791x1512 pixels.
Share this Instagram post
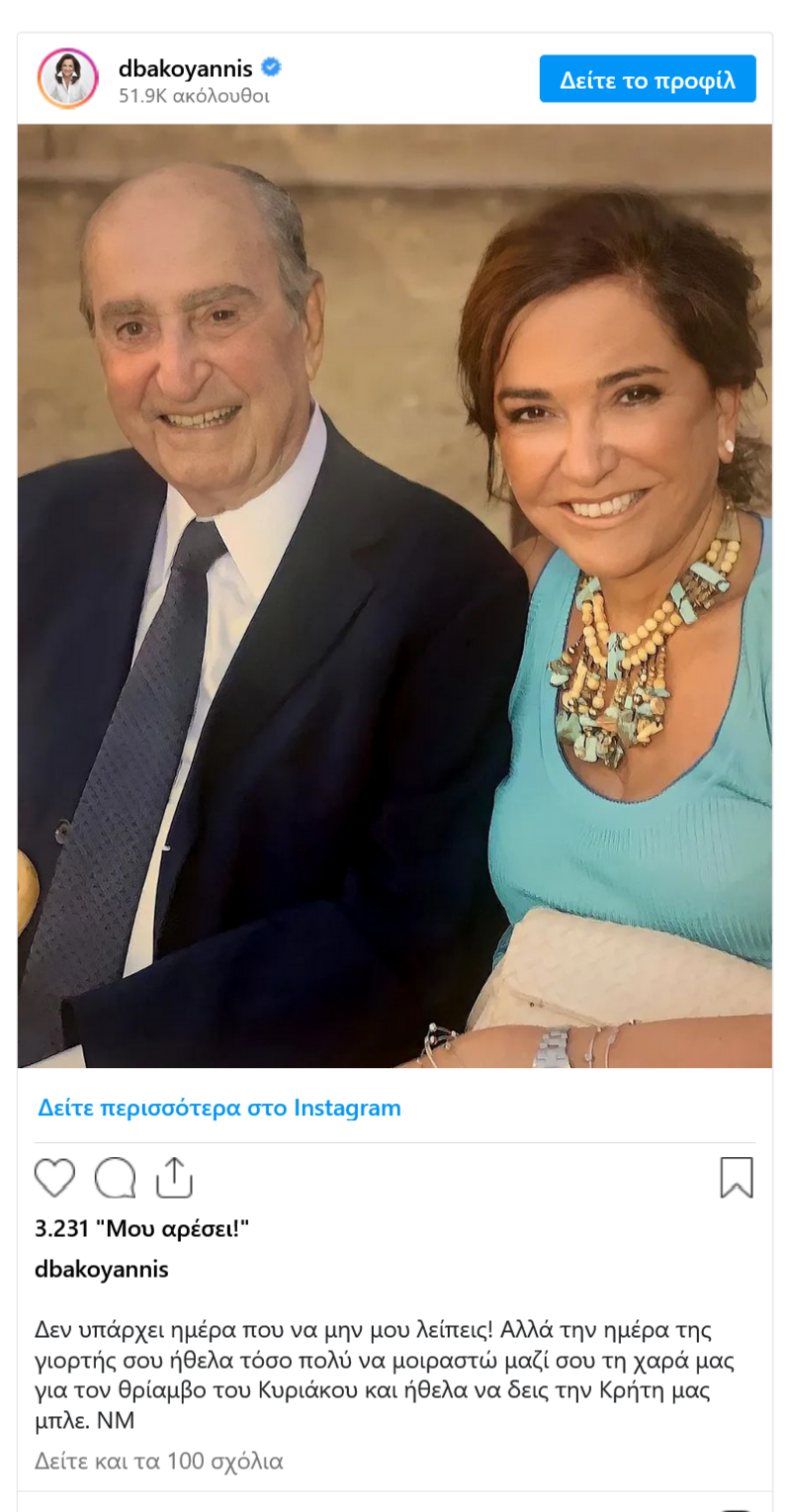coord(174,1178)
